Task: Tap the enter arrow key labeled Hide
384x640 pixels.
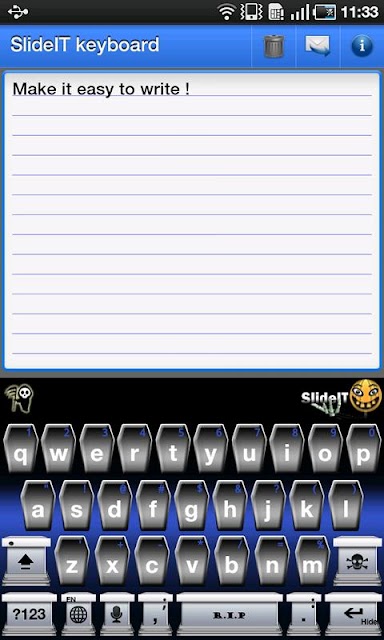Action: point(353,614)
